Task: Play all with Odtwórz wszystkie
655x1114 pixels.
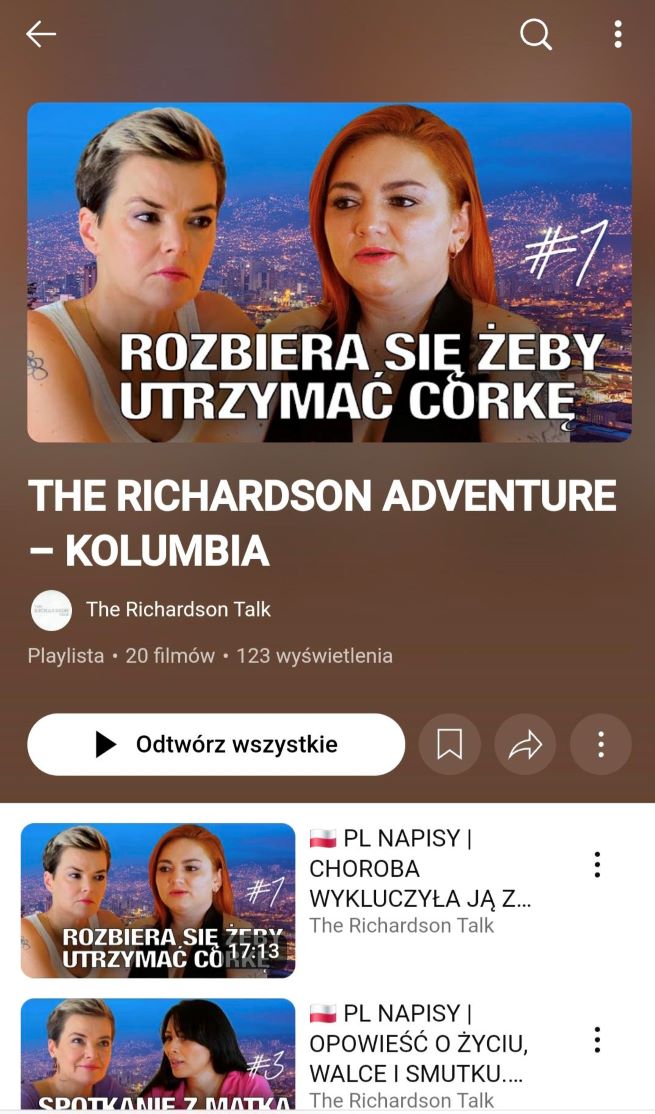Action: (216, 744)
